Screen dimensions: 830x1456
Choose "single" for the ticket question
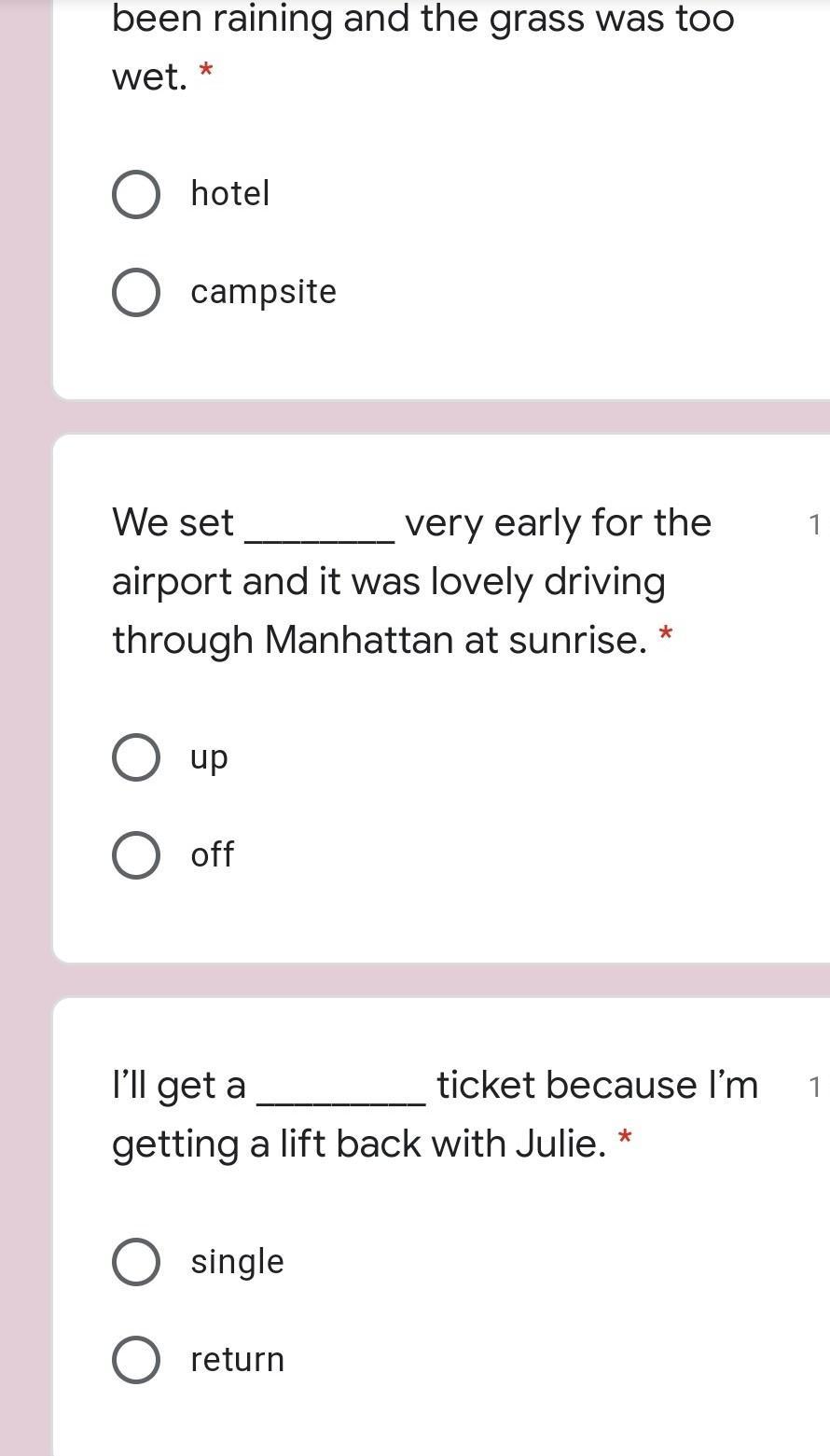pos(136,1262)
